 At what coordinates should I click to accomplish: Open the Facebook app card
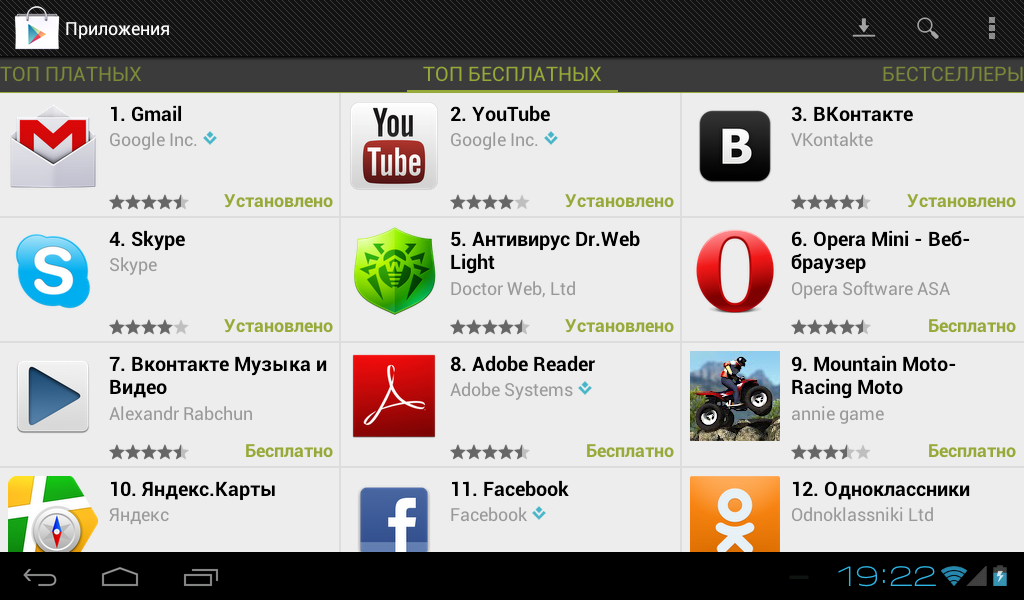pyautogui.click(x=510, y=510)
